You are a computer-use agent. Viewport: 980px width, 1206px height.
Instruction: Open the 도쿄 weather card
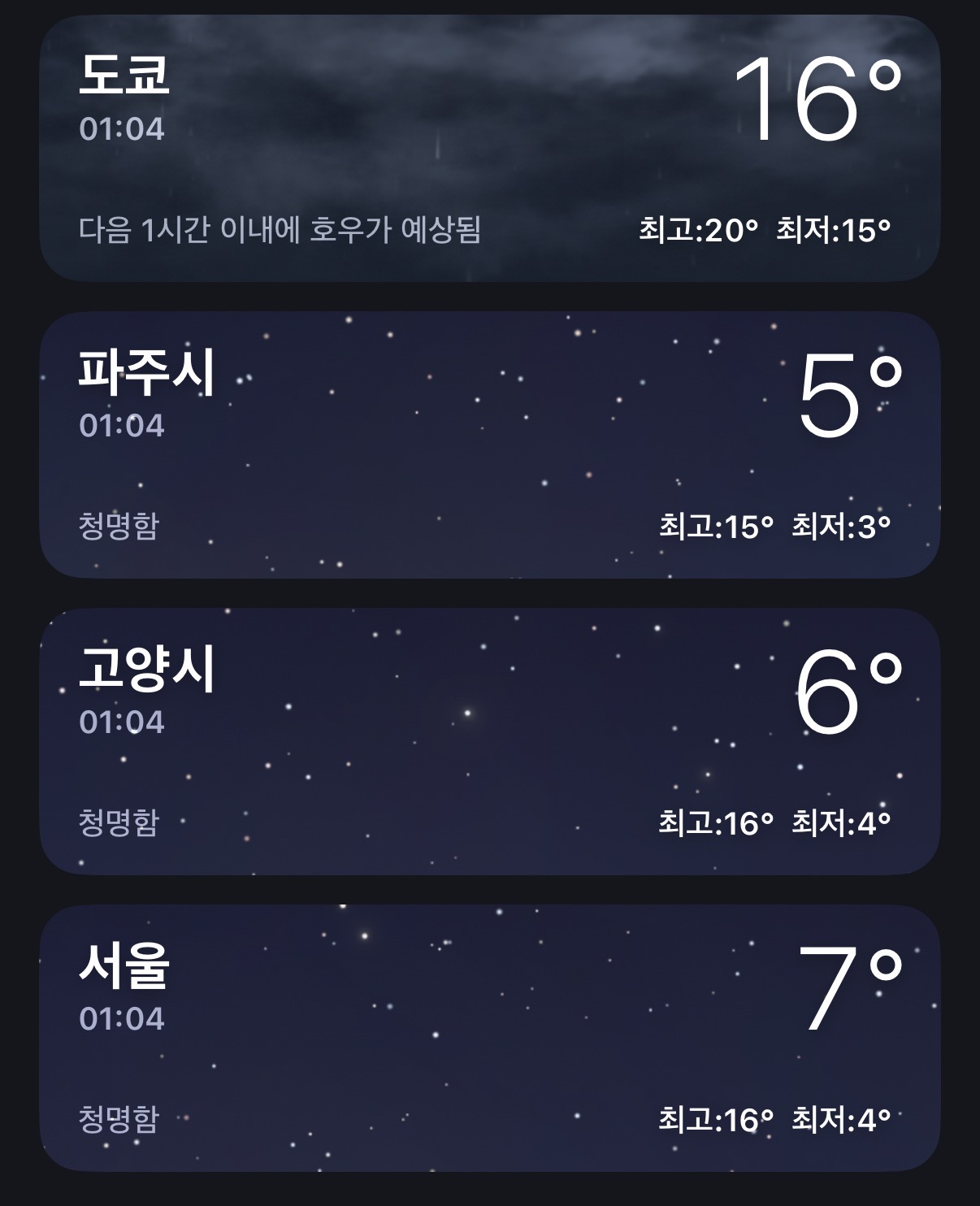pyautogui.click(x=489, y=149)
